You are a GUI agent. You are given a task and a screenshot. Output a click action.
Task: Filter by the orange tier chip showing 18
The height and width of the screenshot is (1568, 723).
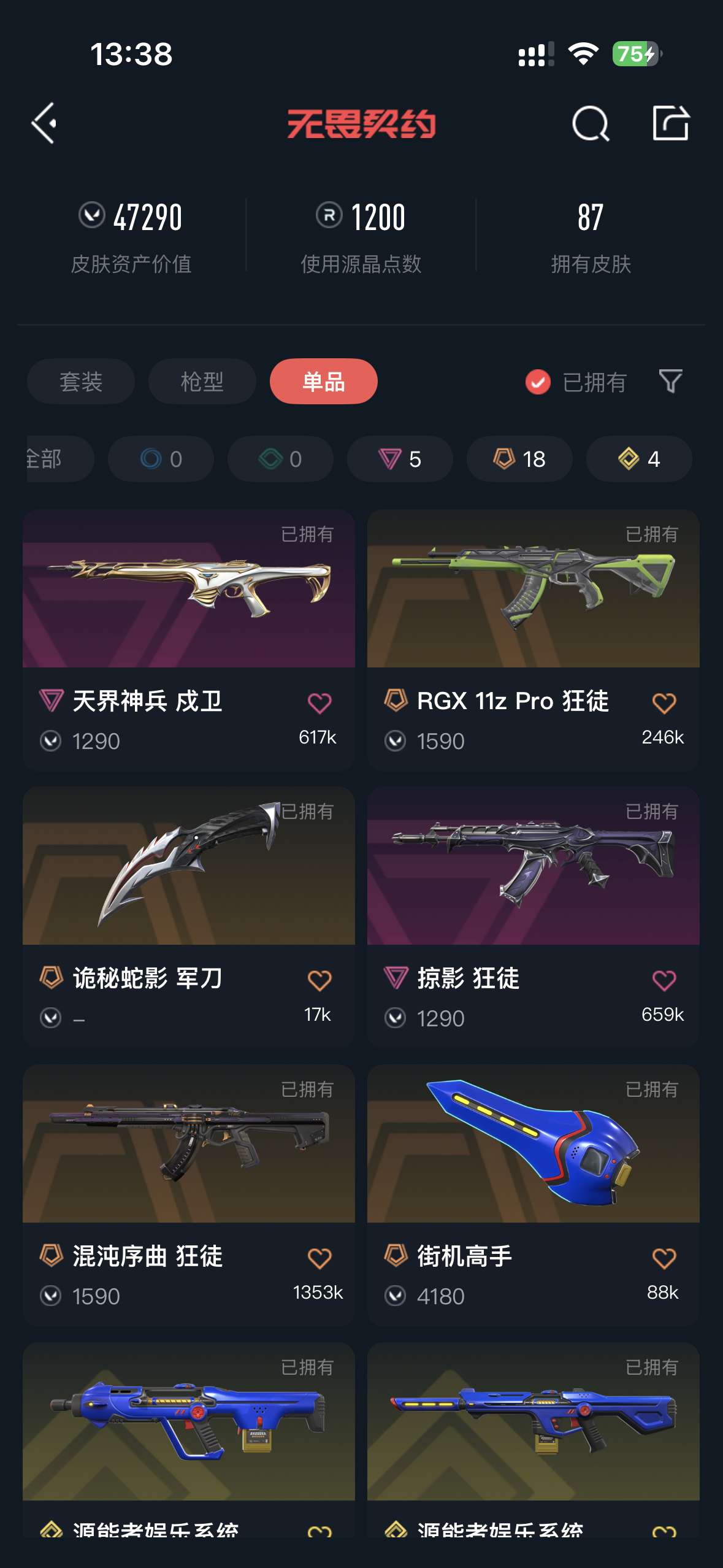[519, 459]
